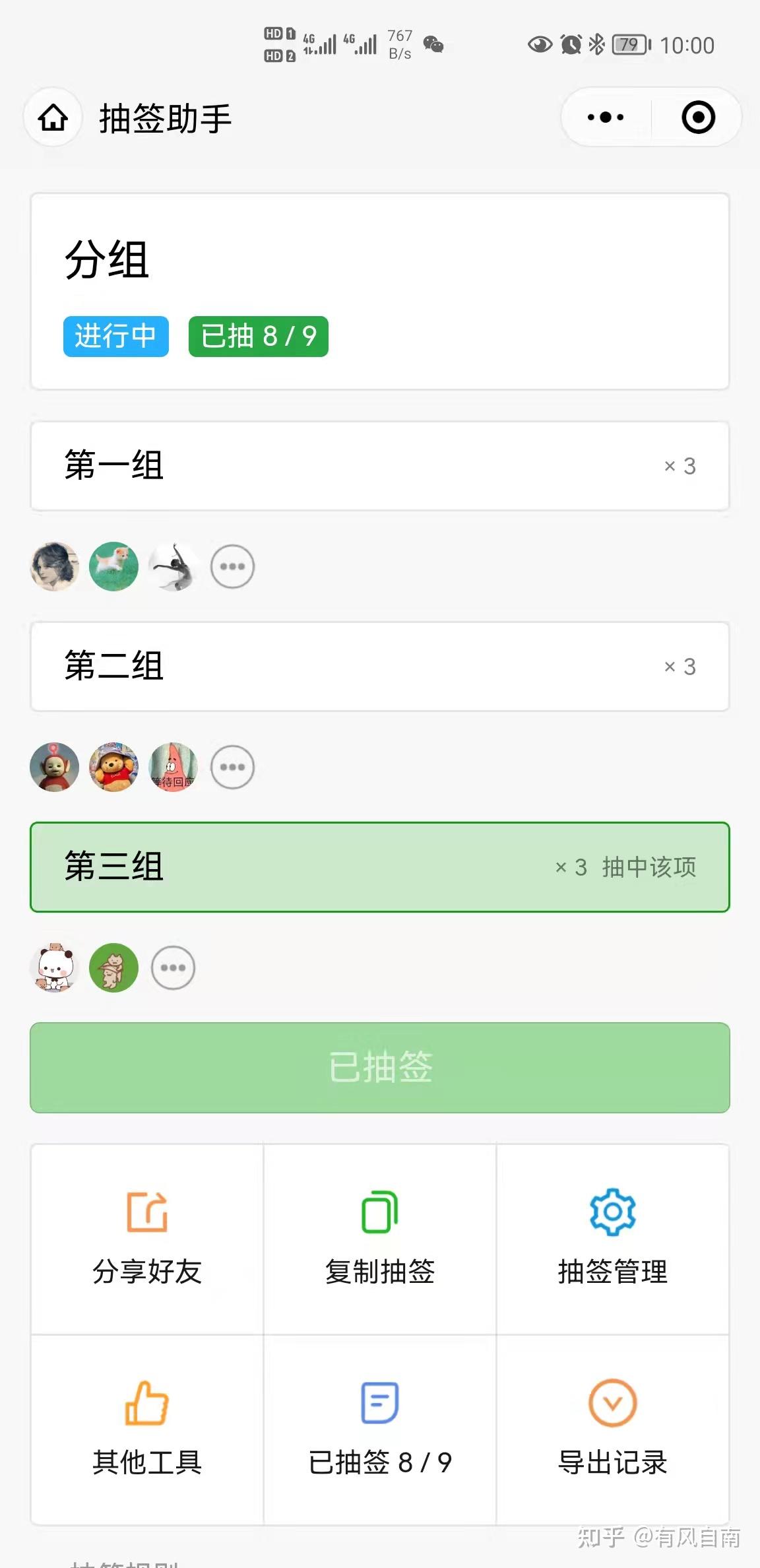Expand hidden members under 第一组
This screenshot has height=1568, width=760.
232,566
